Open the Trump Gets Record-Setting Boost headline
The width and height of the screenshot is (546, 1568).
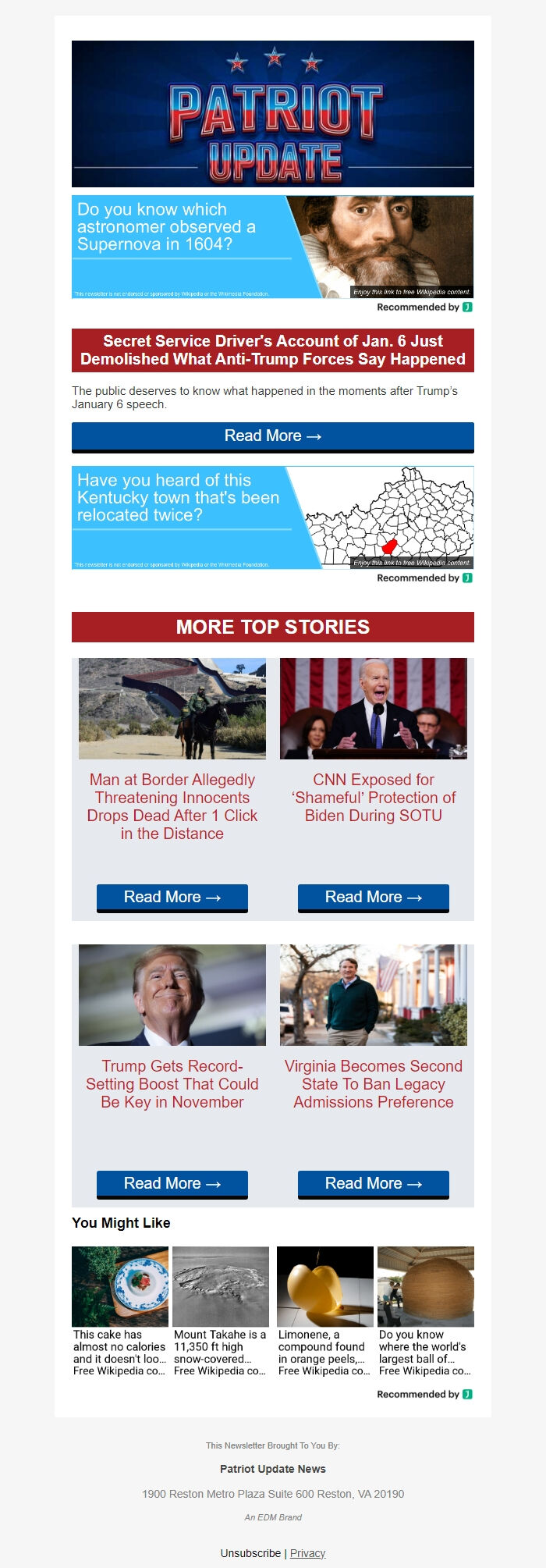coord(172,1083)
